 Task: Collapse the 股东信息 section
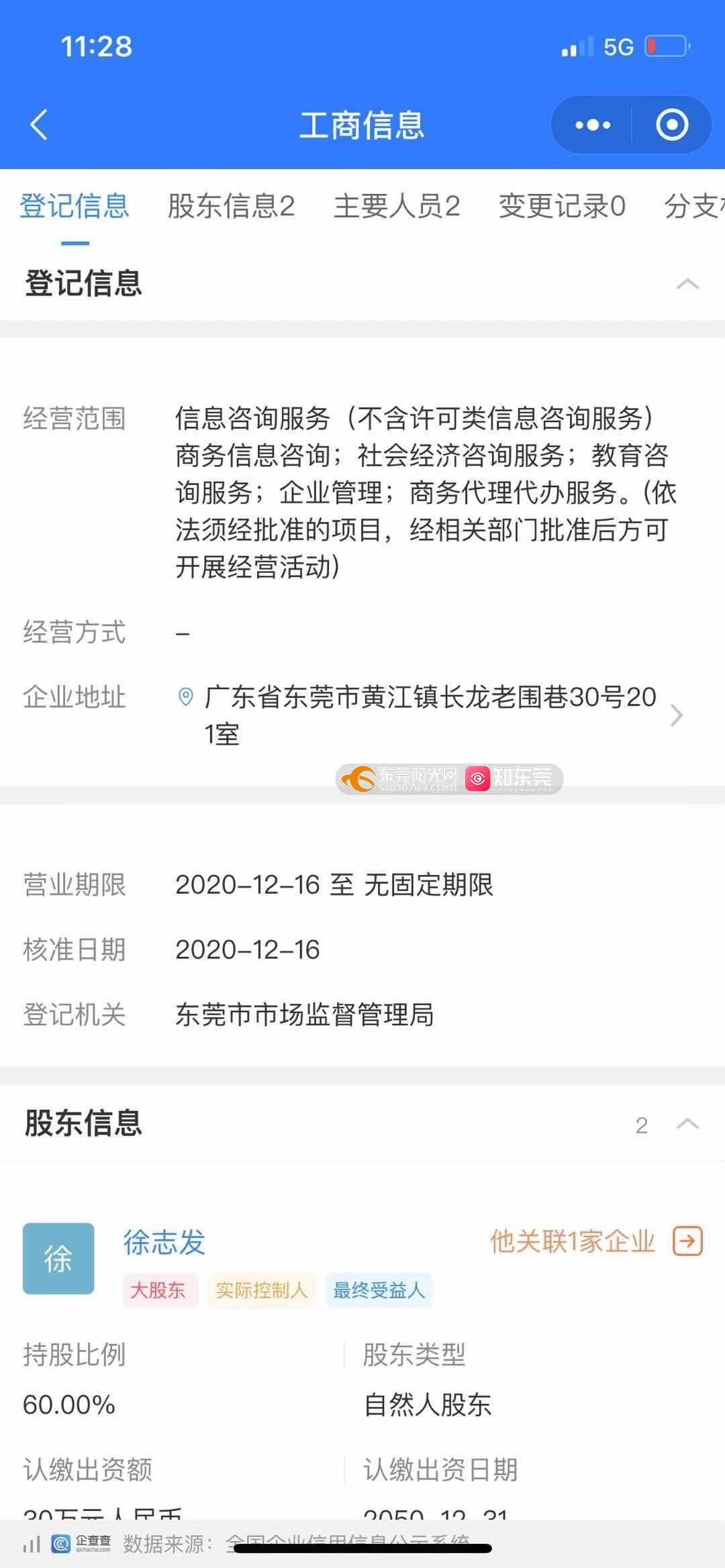pyautogui.click(x=687, y=1123)
